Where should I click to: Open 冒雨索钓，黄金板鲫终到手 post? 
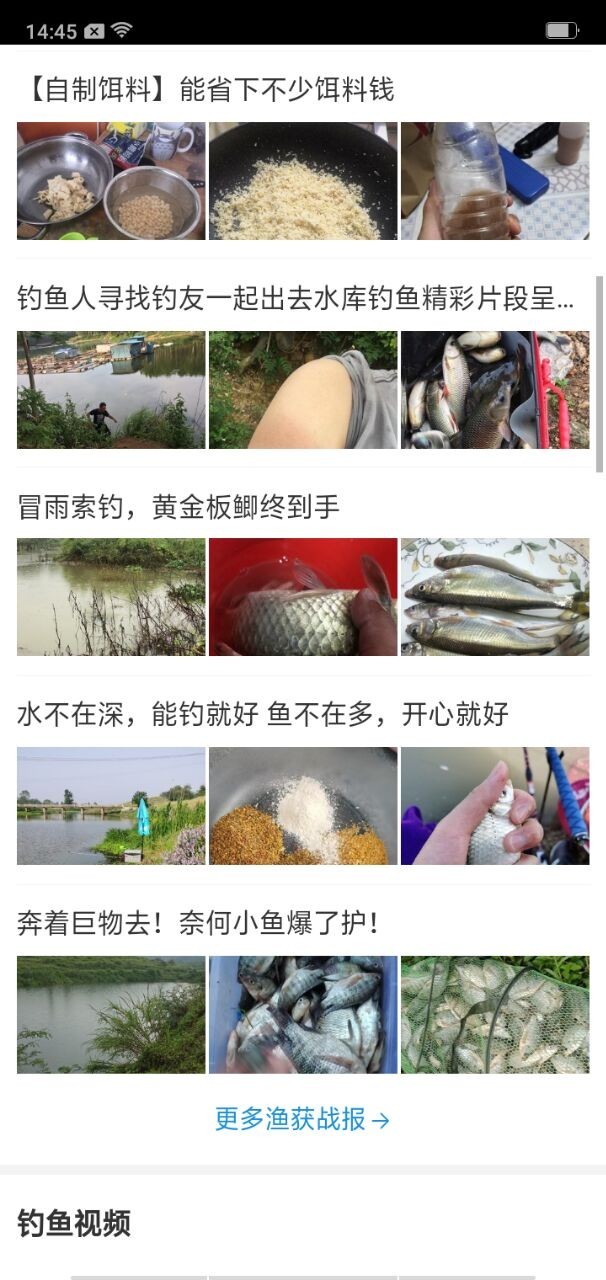click(179, 507)
